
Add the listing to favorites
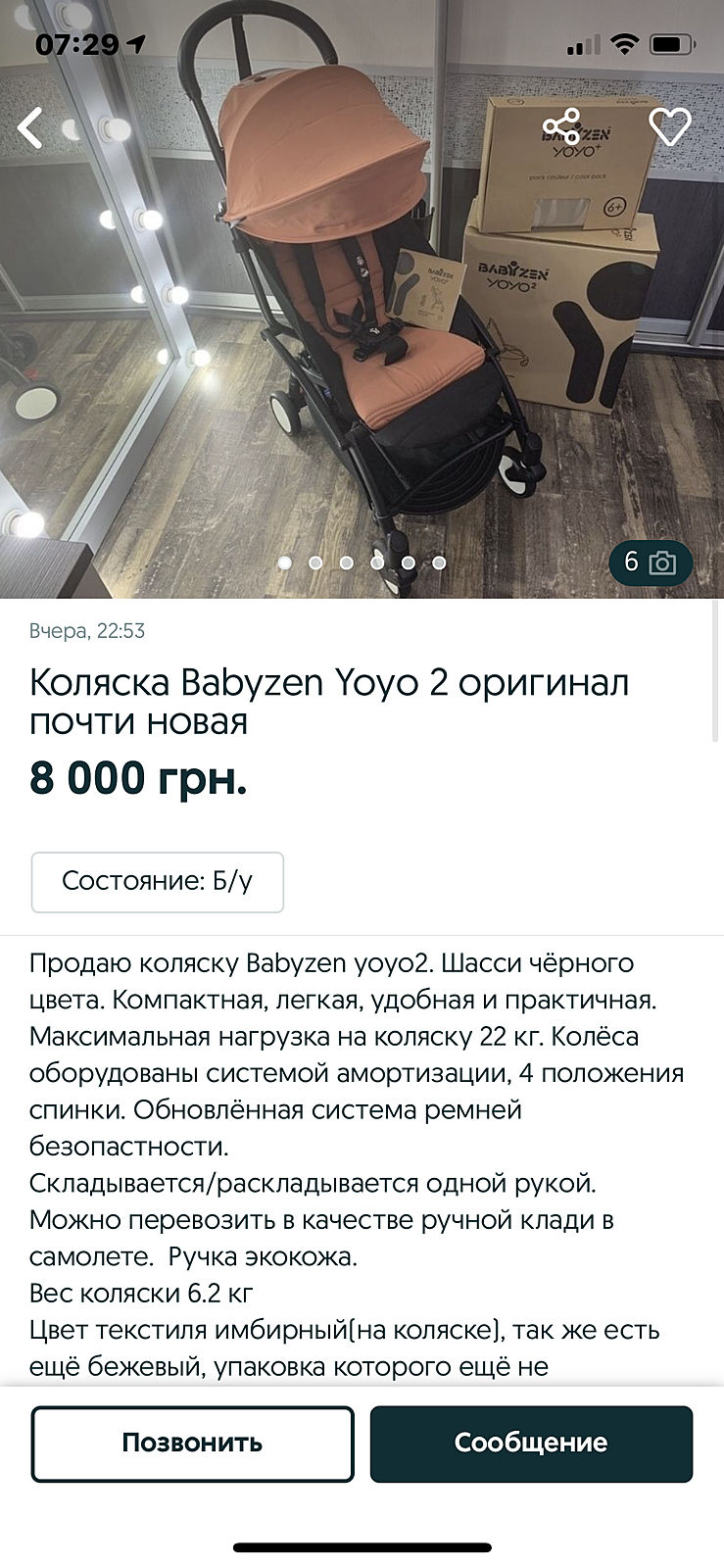[x=670, y=126]
